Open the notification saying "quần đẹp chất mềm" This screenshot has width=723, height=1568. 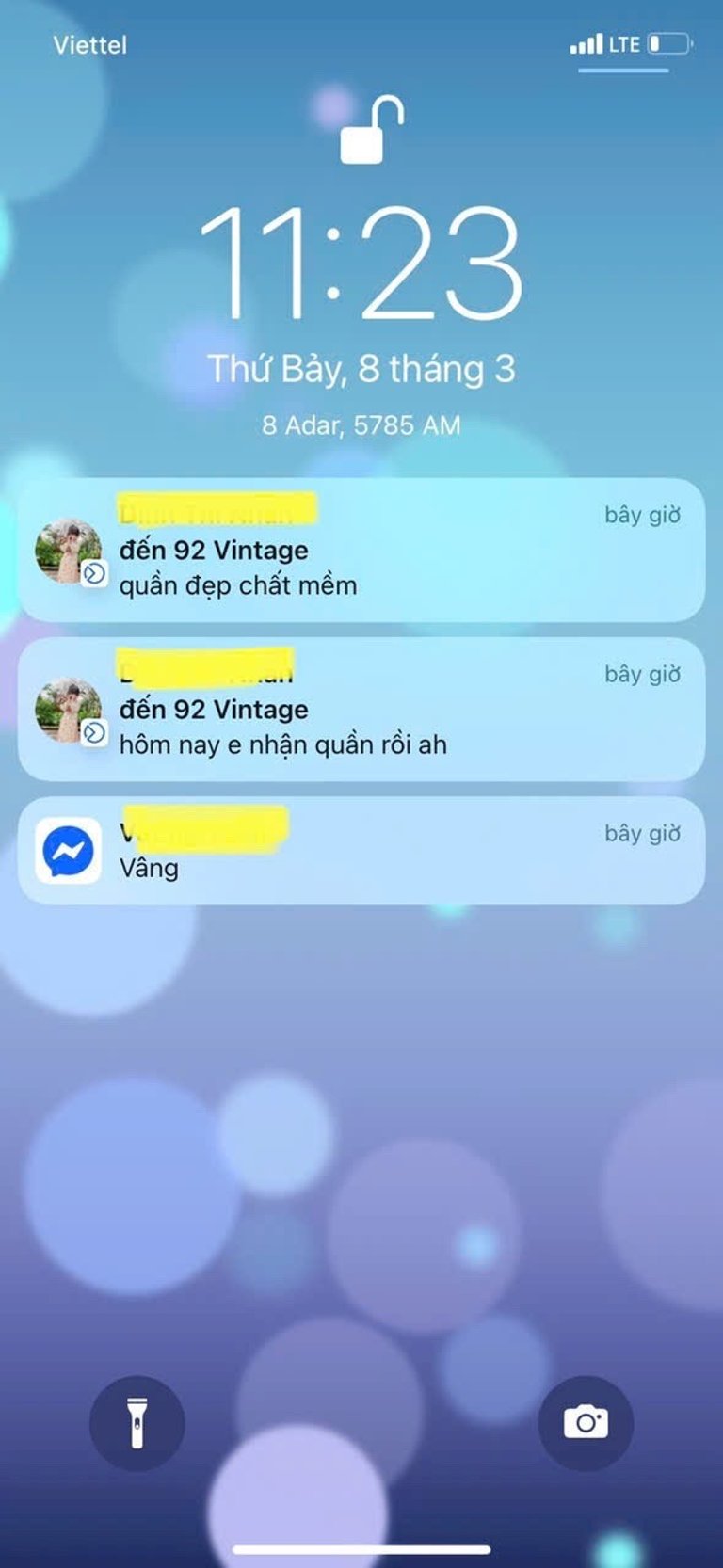coord(361,551)
